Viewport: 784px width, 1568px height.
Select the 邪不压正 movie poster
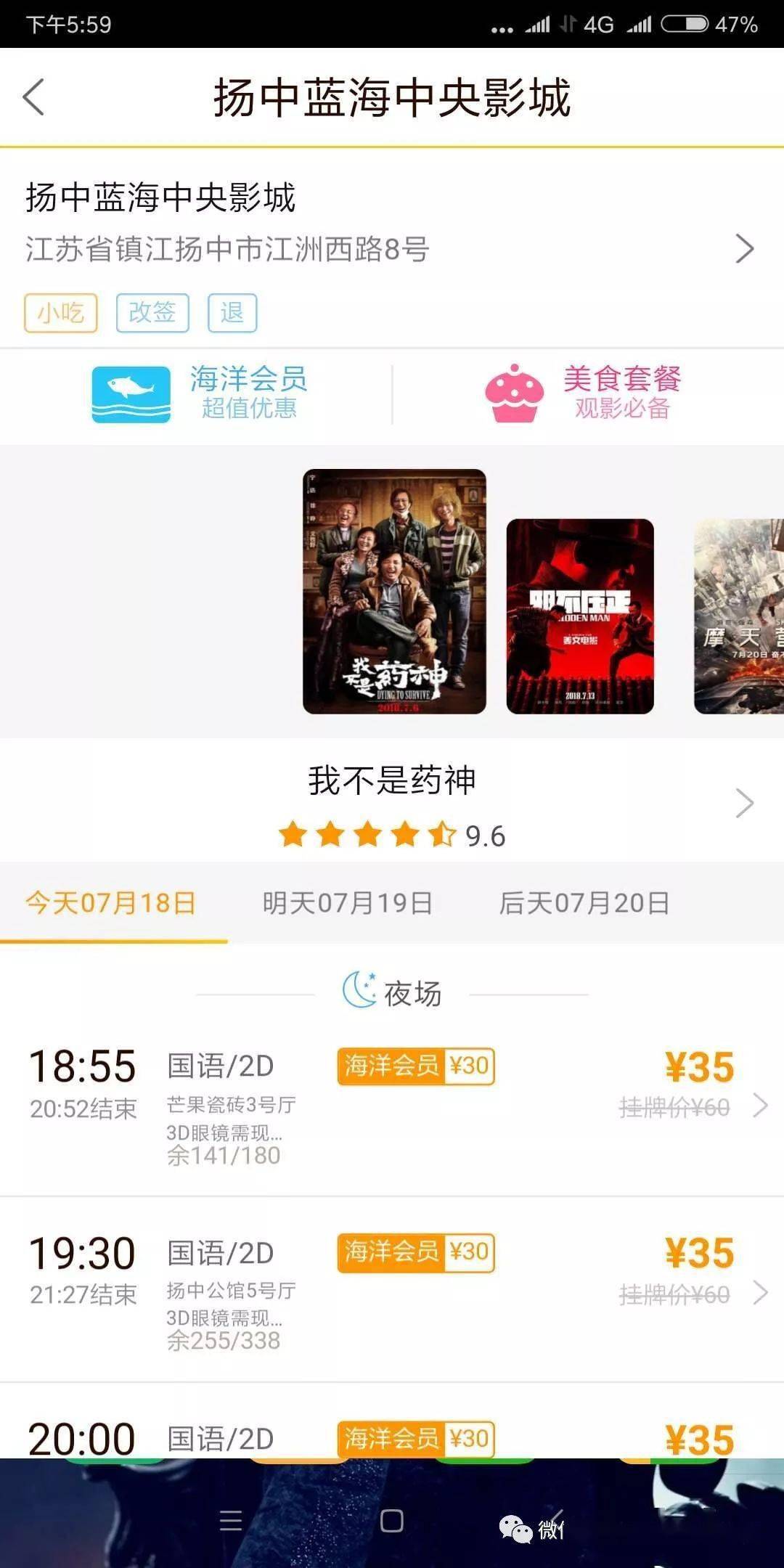tap(580, 616)
